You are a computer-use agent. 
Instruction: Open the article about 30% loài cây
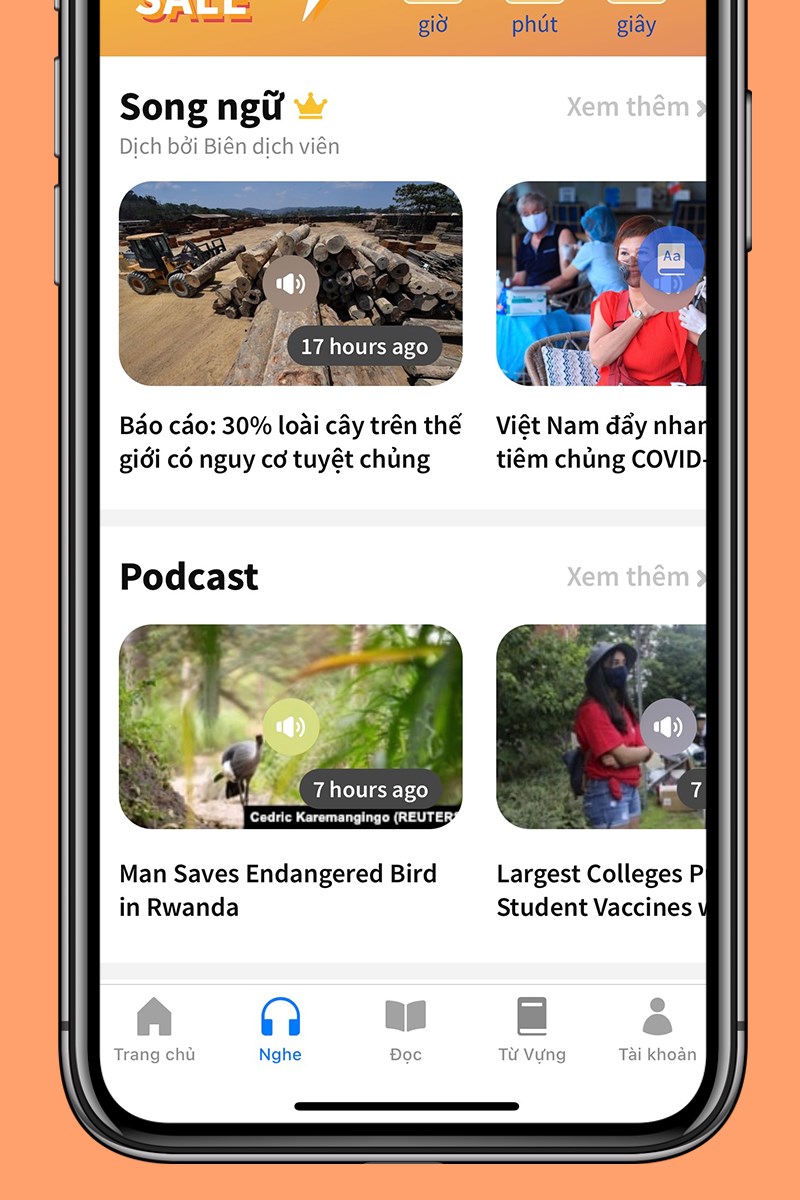(290, 283)
